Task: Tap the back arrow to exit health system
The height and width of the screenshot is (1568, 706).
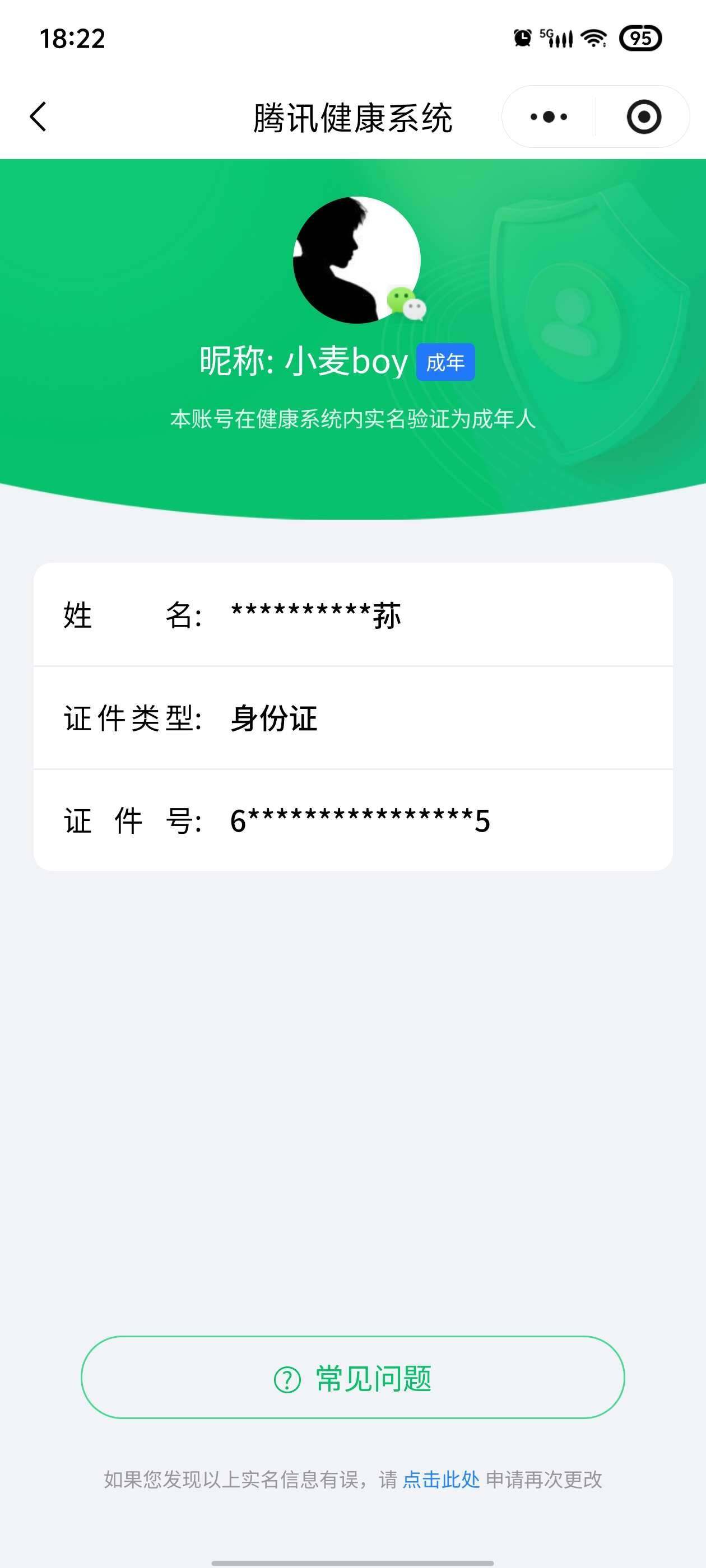Action: pos(38,117)
